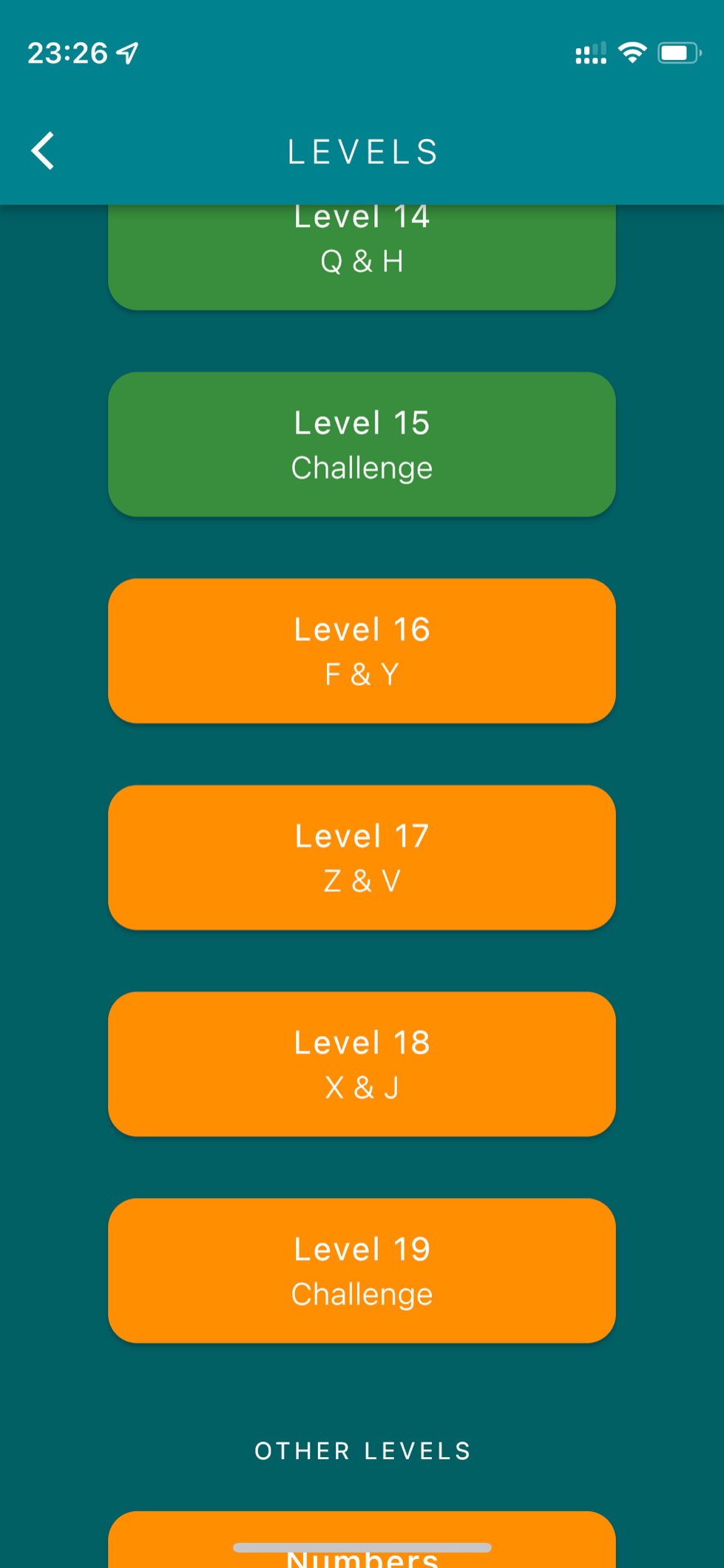
Task: Start the Level 15 Challenge
Action: (x=362, y=444)
